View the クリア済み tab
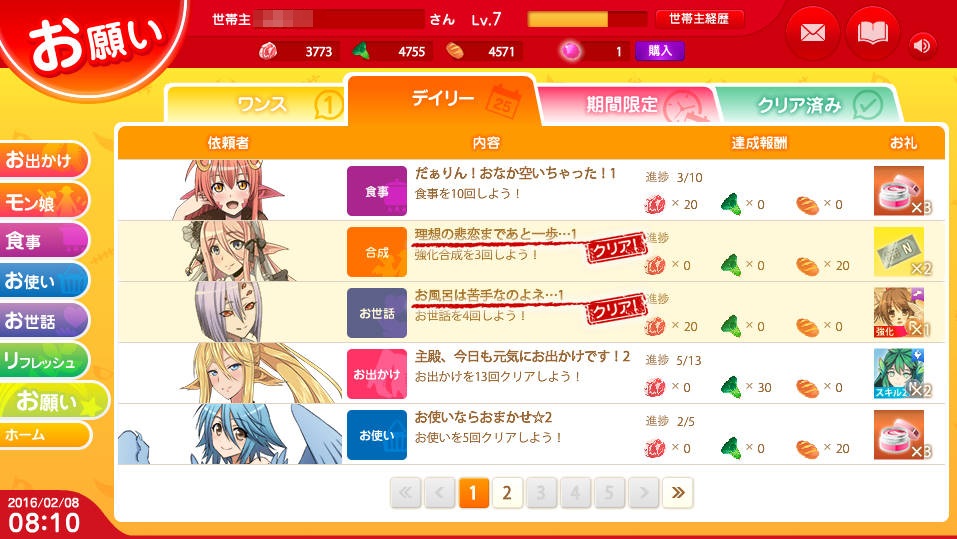 pos(803,104)
